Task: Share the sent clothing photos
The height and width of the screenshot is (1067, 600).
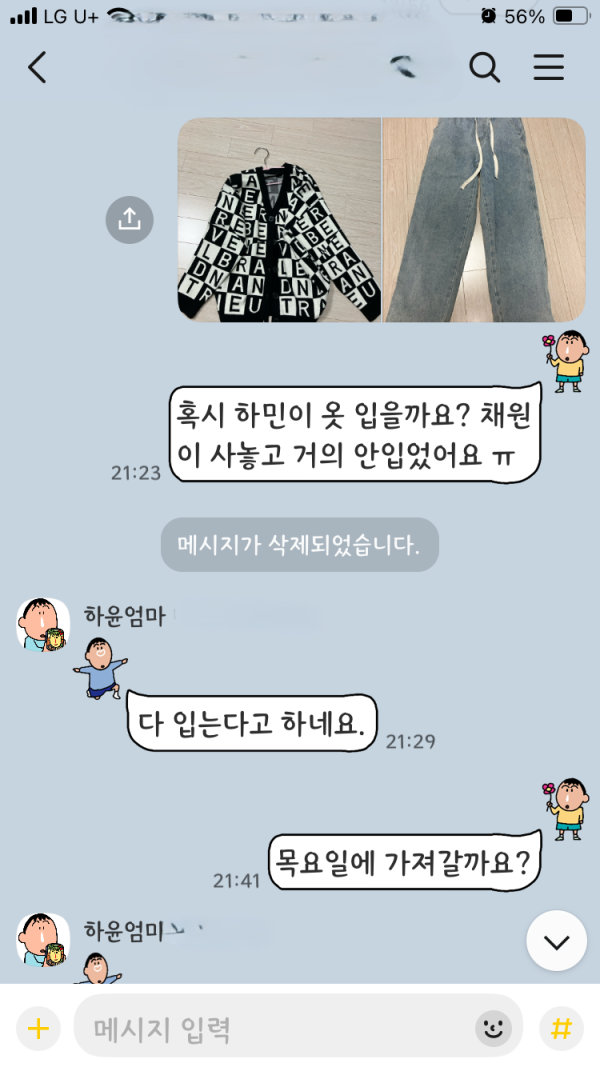Action: [130, 220]
